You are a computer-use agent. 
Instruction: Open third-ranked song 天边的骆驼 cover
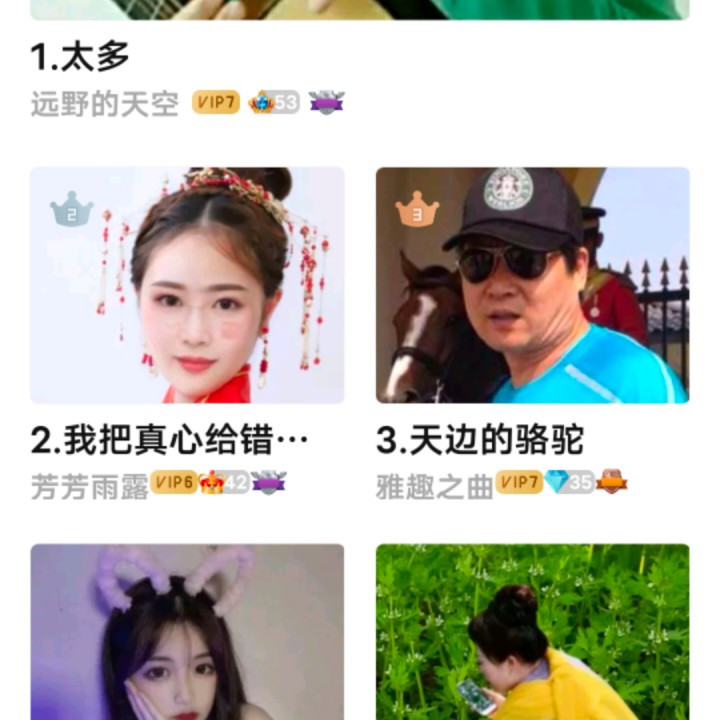click(x=532, y=285)
